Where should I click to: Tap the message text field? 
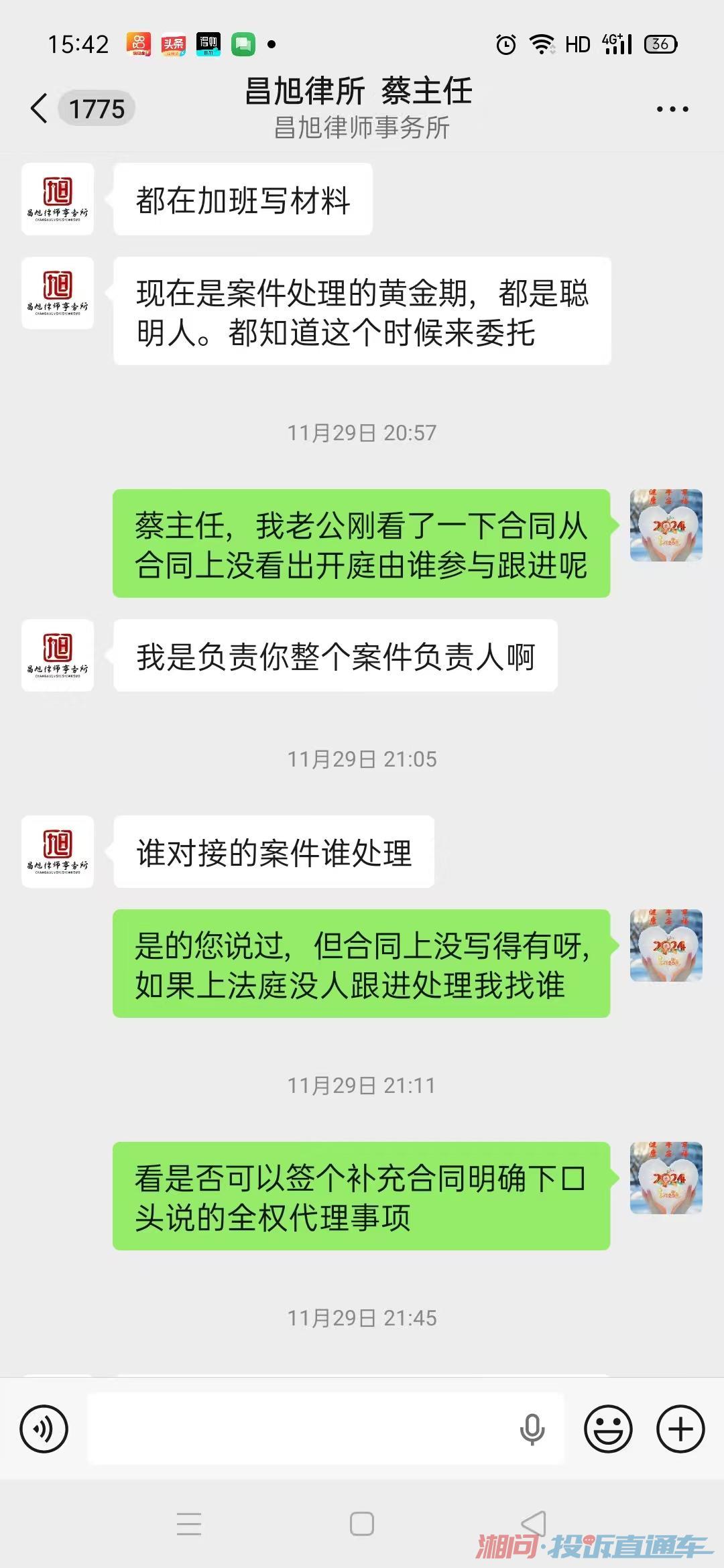tap(302, 1428)
